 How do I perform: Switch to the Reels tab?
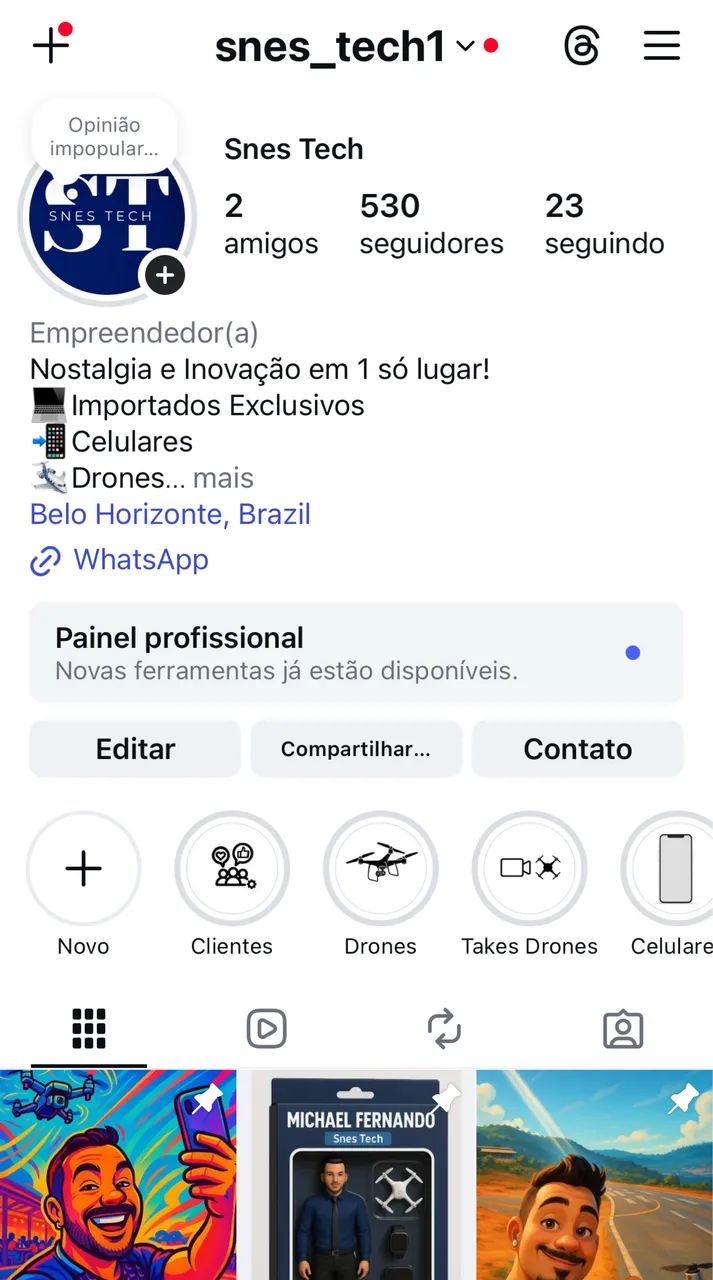tap(267, 1028)
